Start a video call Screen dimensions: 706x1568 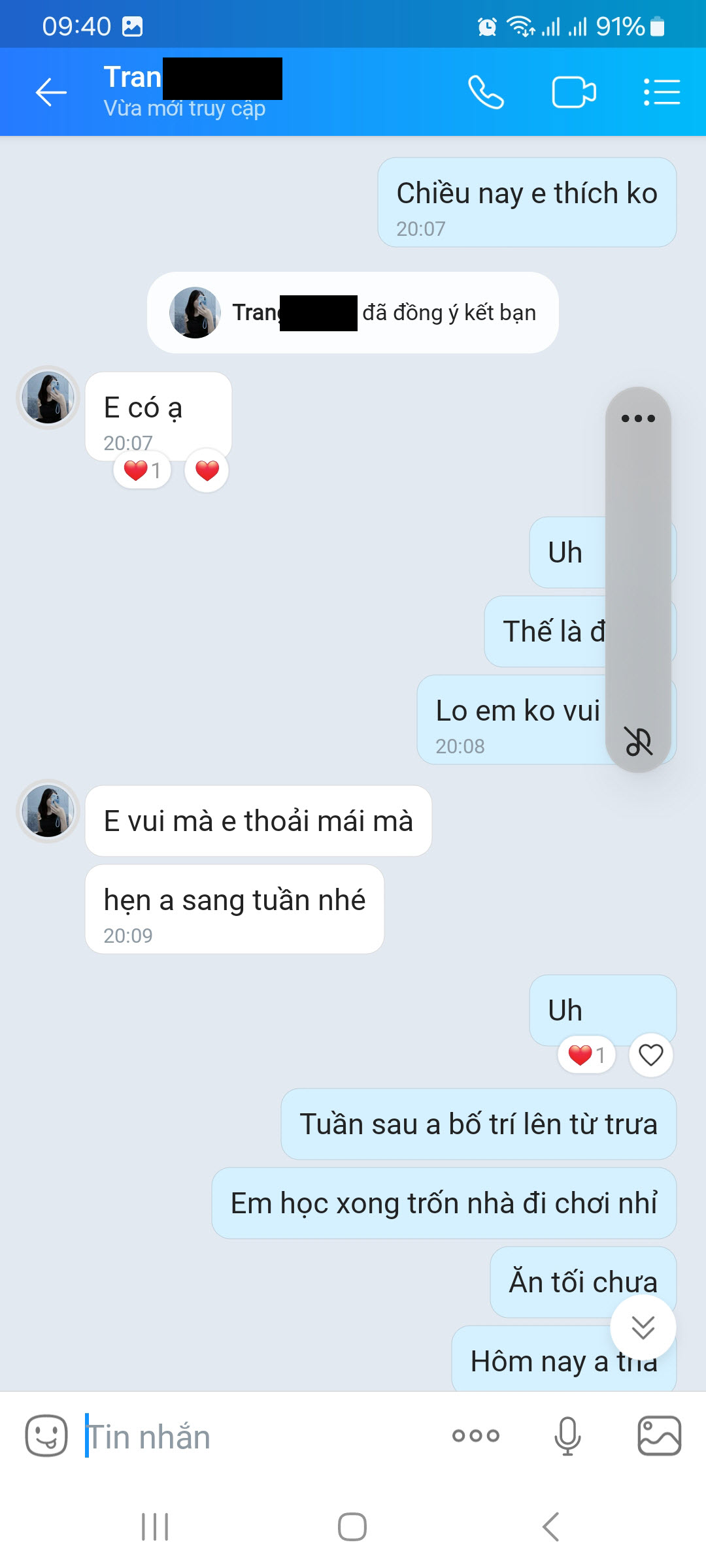pyautogui.click(x=573, y=92)
